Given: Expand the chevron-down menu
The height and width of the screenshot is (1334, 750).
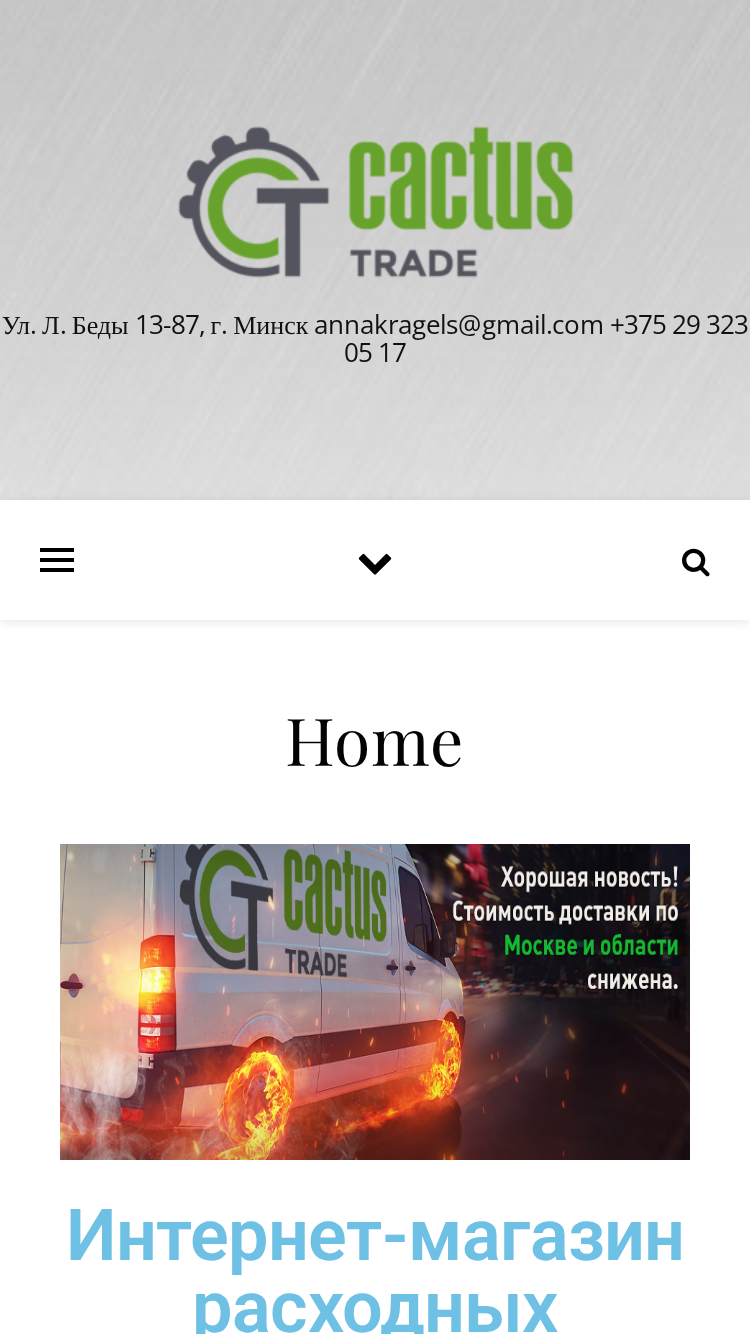Looking at the screenshot, I should point(375,564).
